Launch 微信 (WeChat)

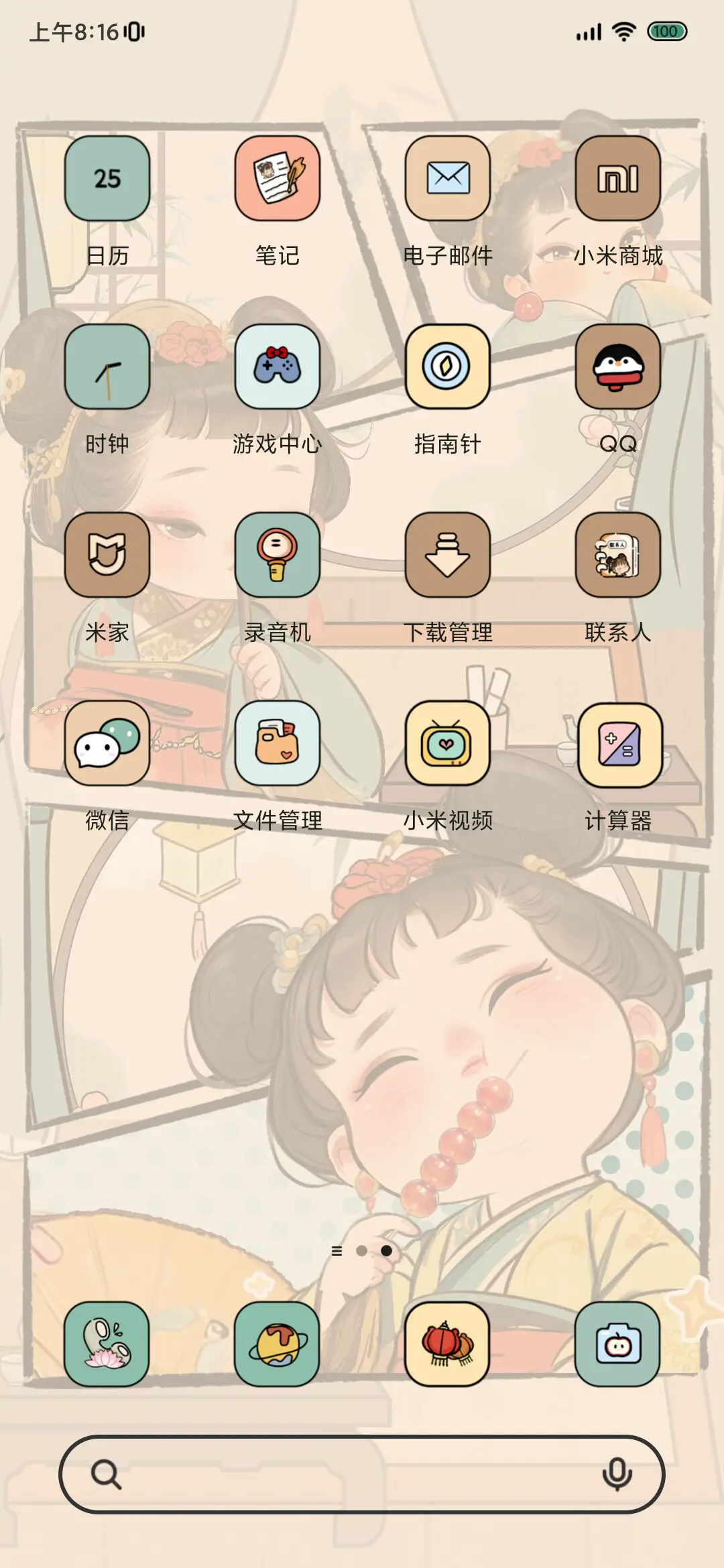107,744
